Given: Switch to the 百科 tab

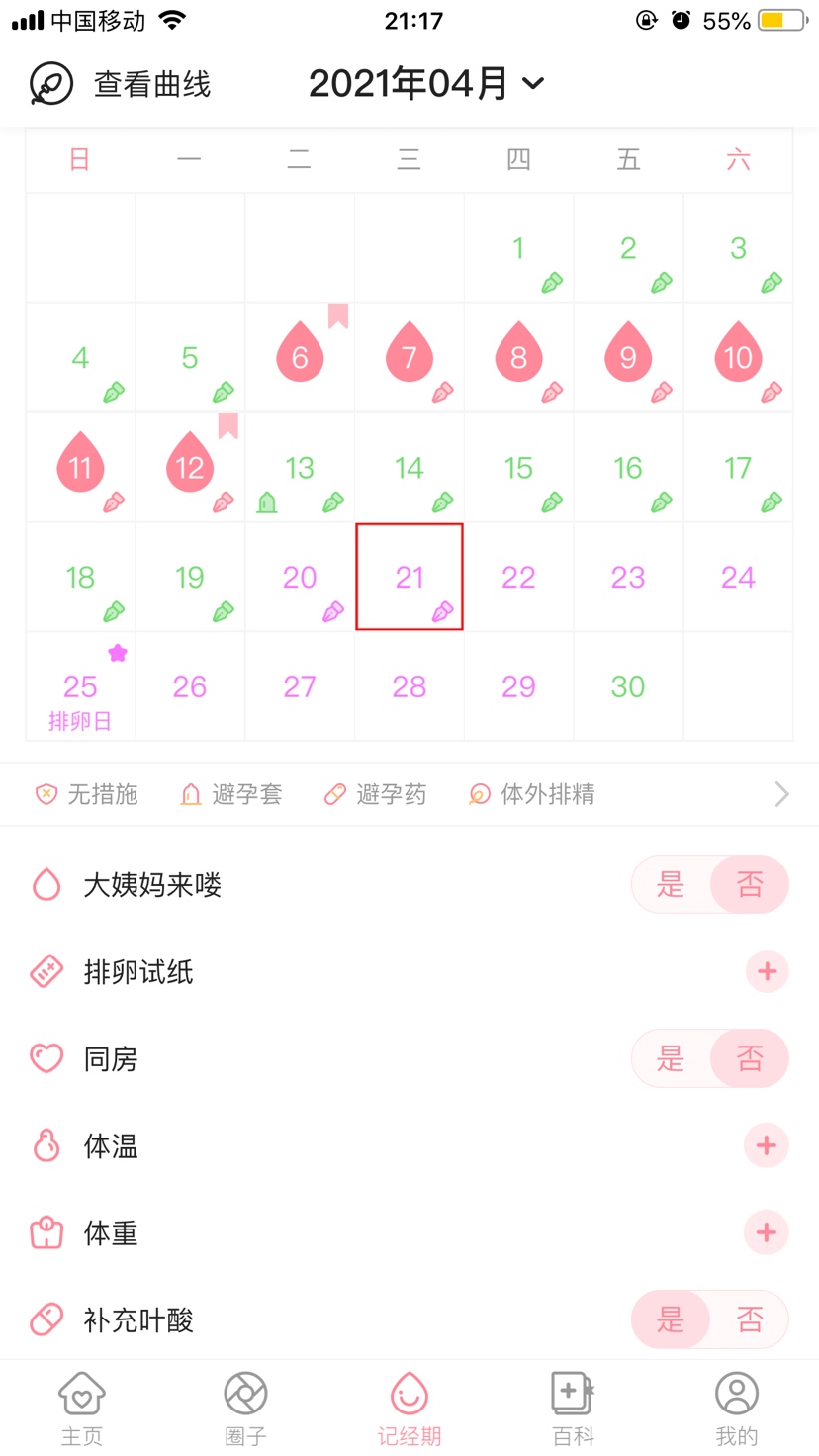Looking at the screenshot, I should [x=573, y=1409].
